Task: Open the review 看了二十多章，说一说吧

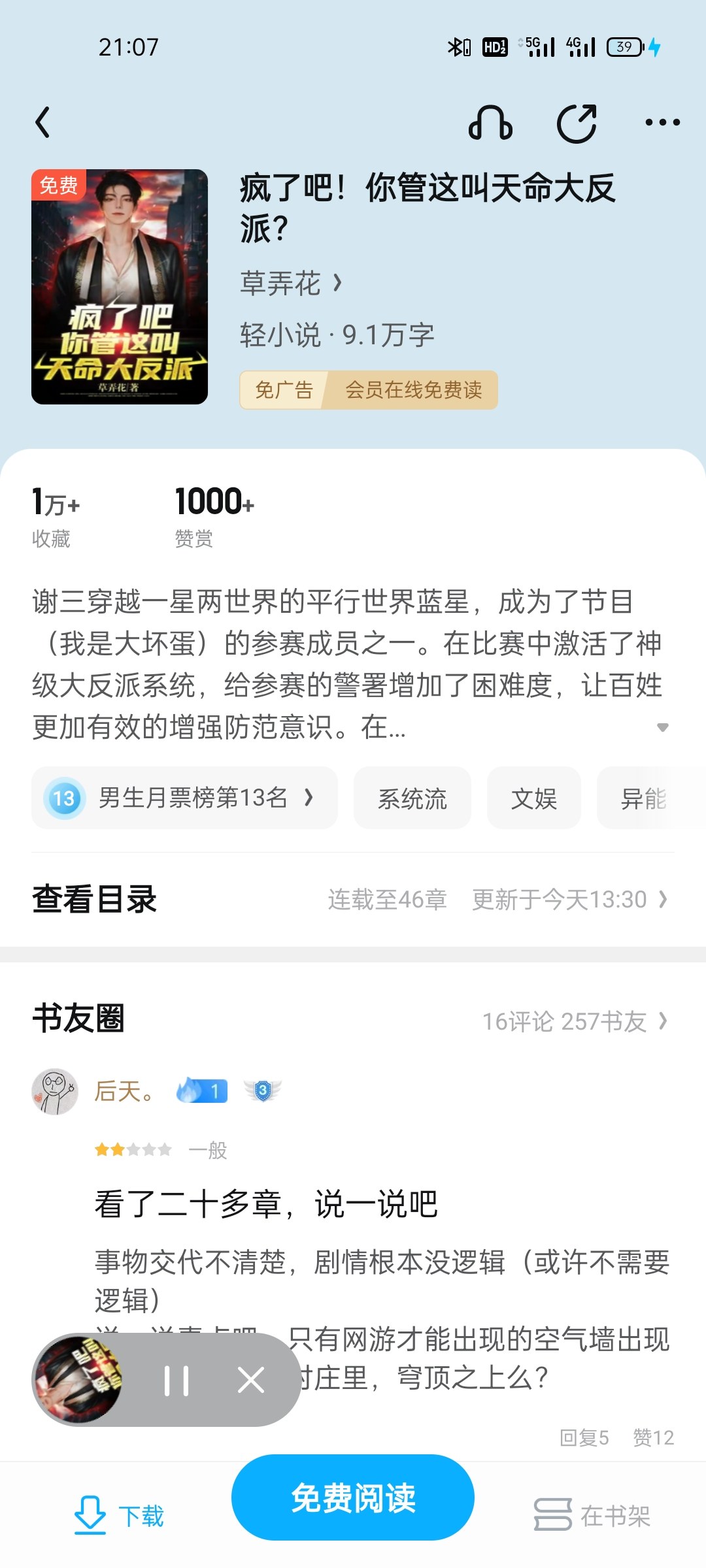Action: point(266,1203)
